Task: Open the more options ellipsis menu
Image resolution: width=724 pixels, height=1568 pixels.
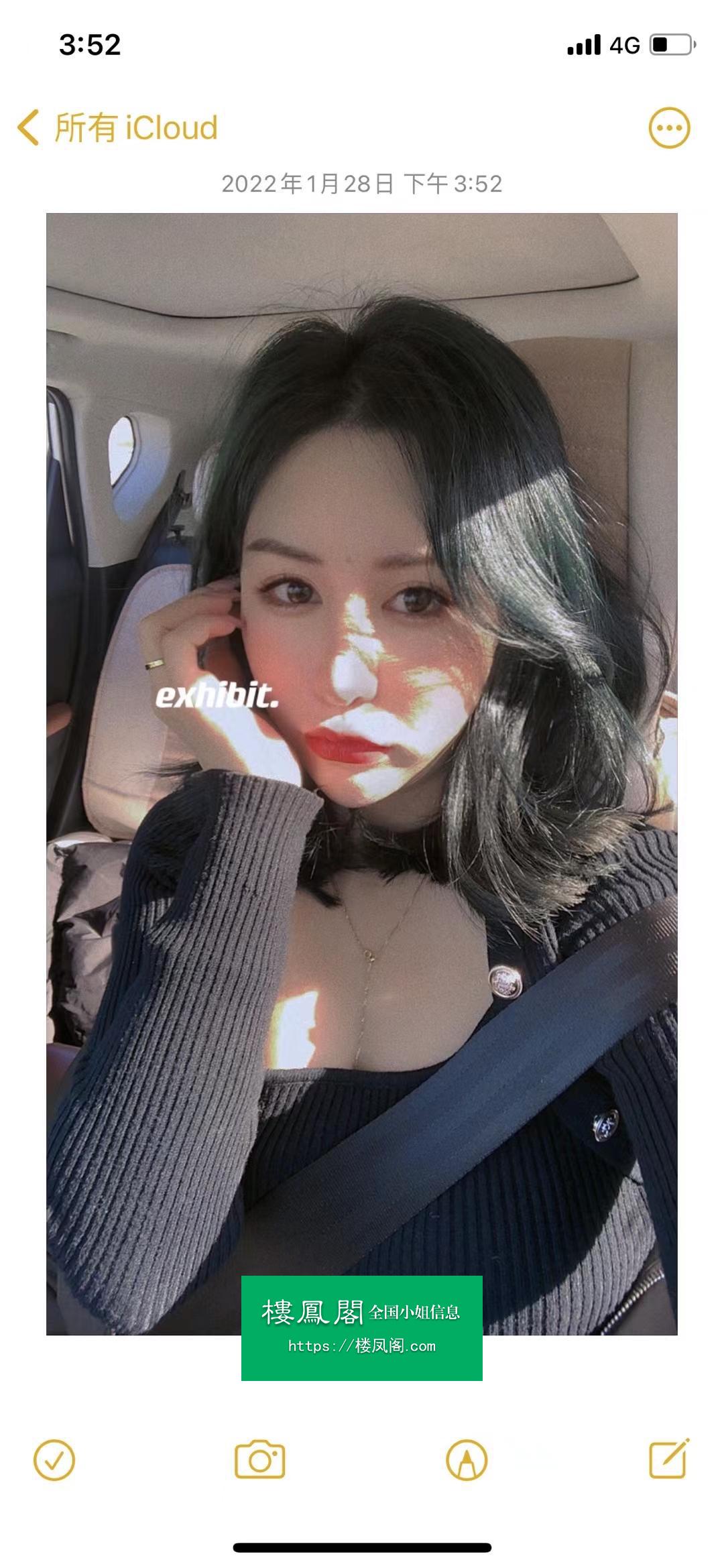Action: (x=669, y=127)
